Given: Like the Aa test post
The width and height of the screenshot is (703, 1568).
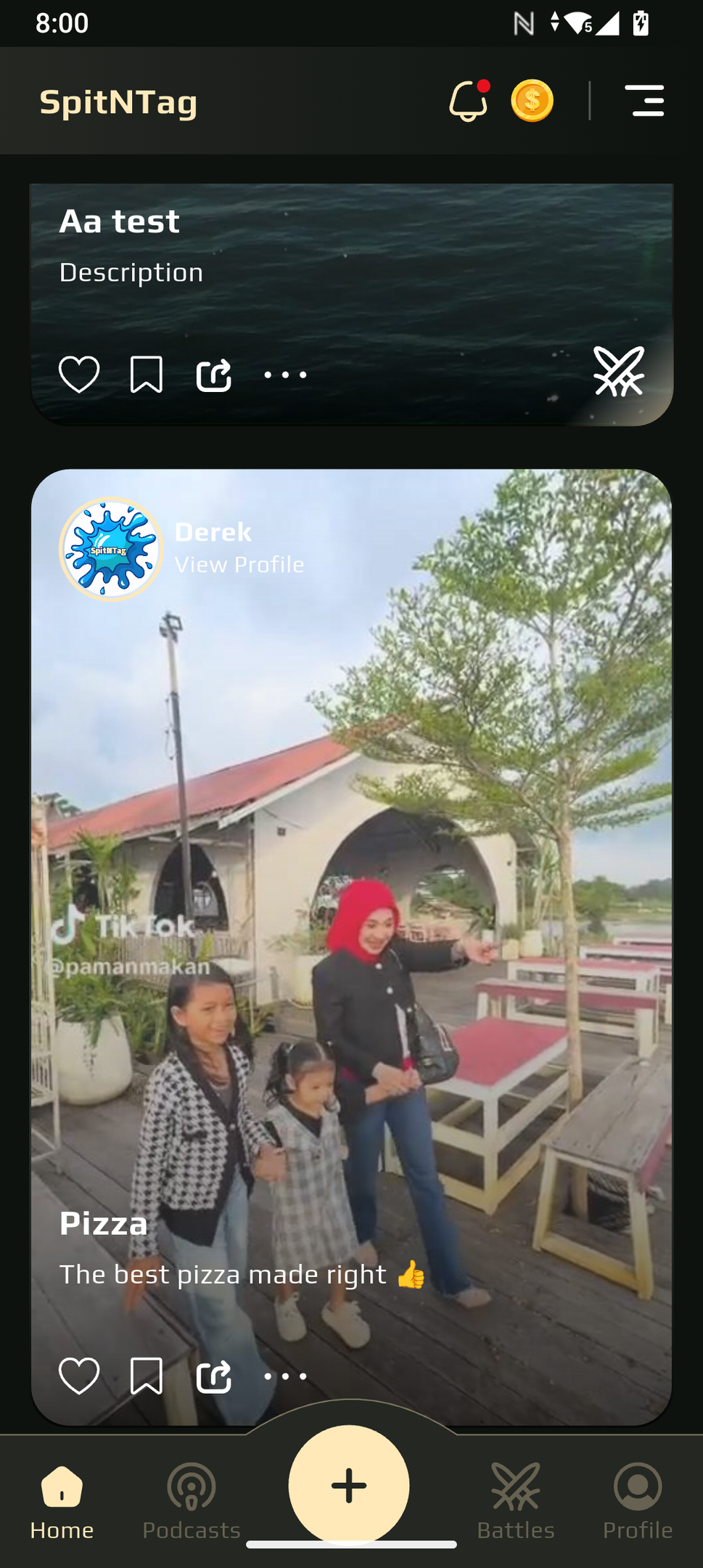Looking at the screenshot, I should [x=79, y=375].
